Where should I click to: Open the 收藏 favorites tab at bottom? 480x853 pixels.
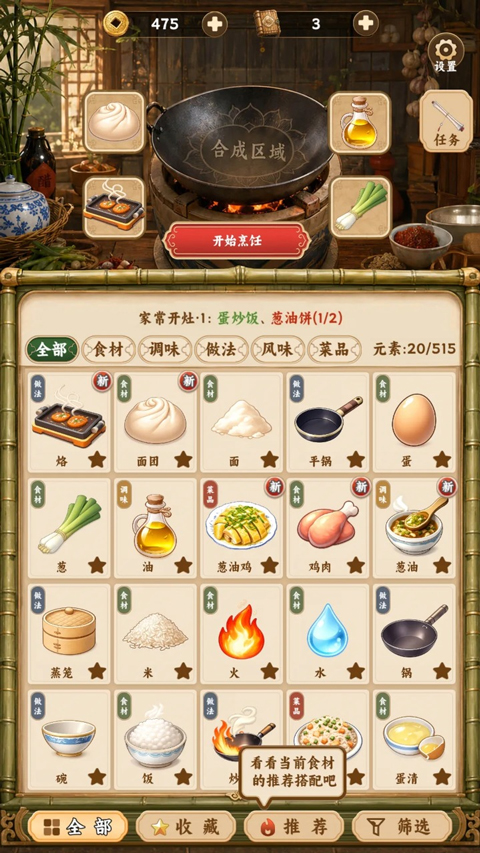[x=186, y=827]
